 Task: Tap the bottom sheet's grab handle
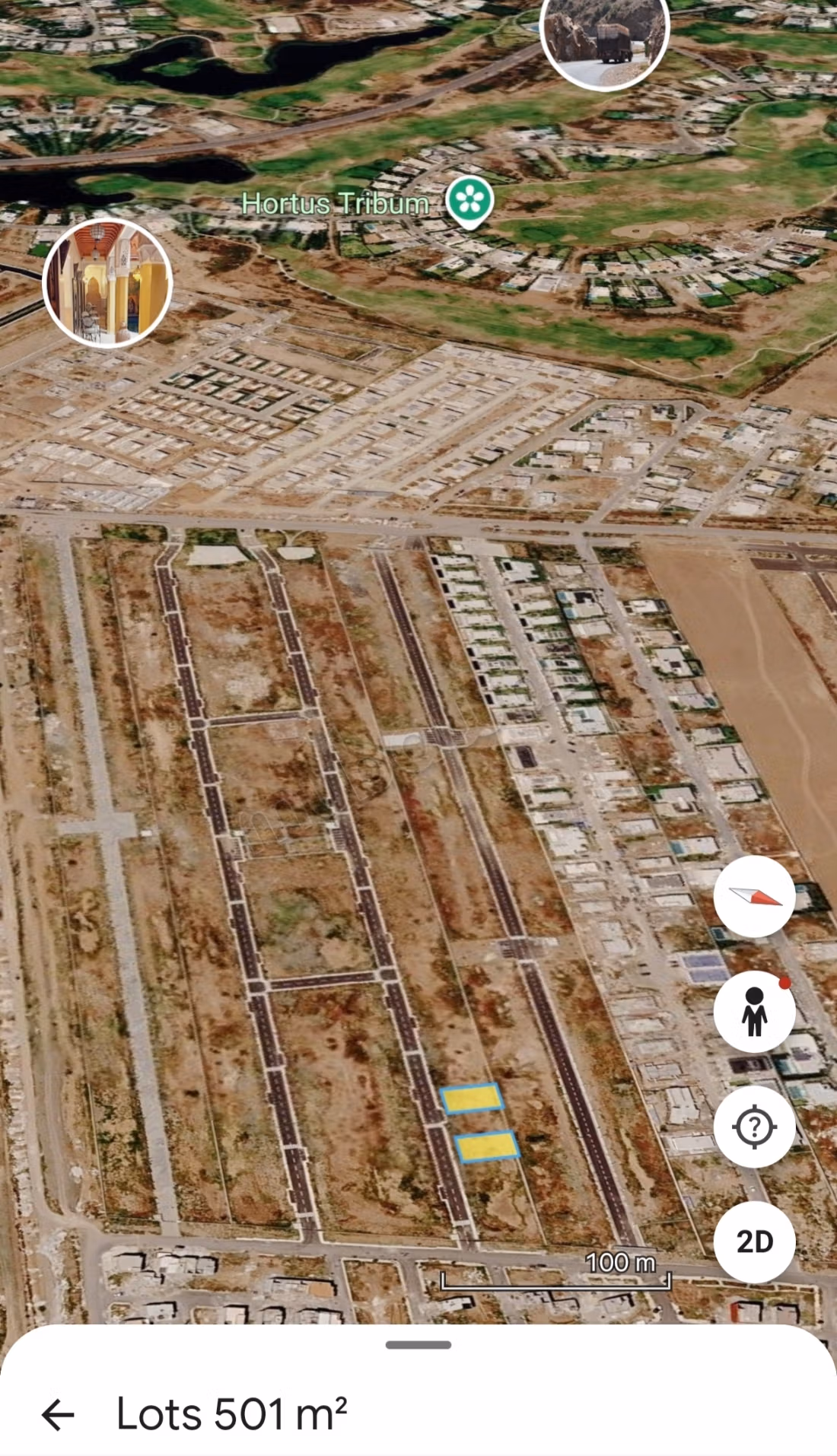(418, 1345)
